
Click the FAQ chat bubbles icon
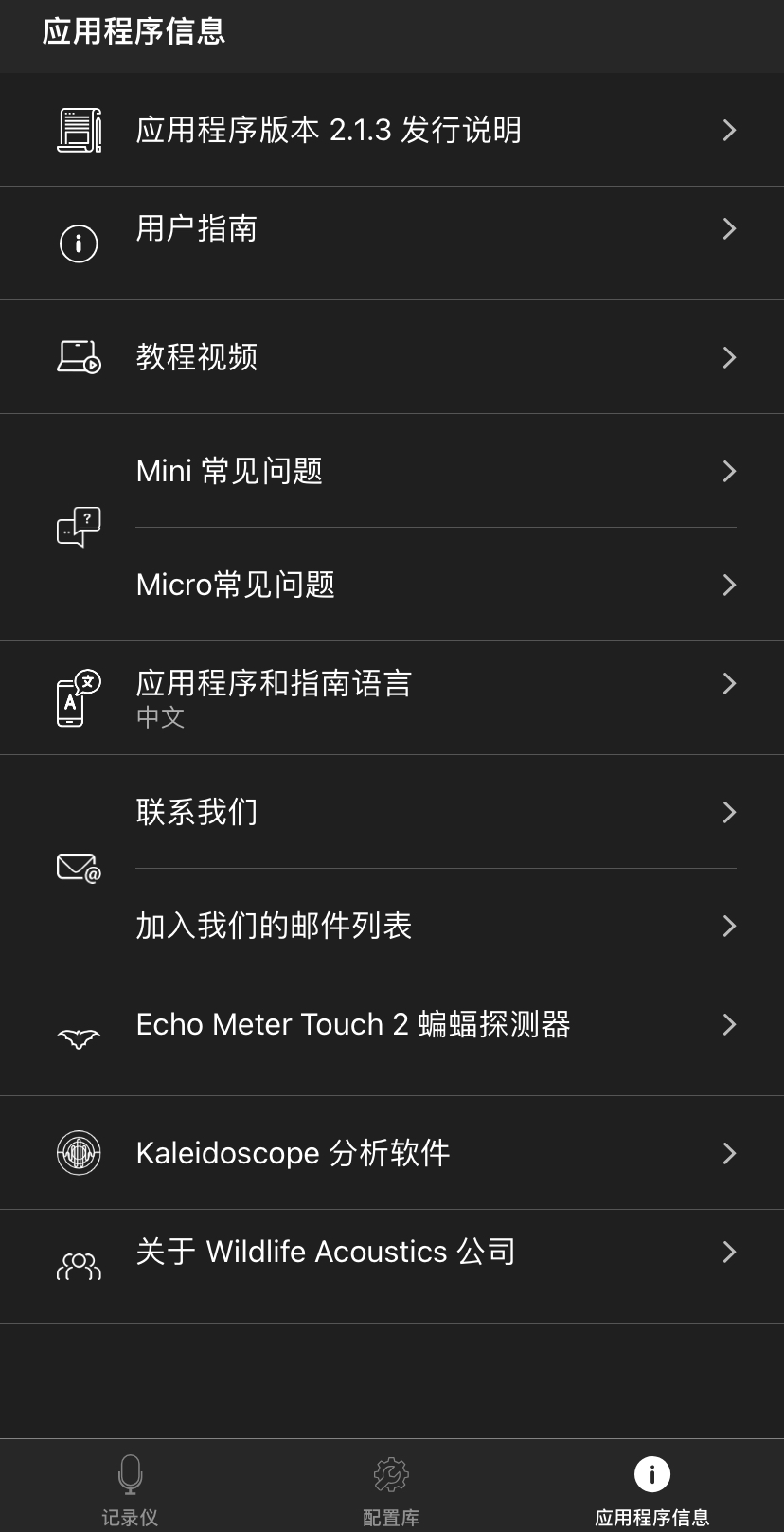(x=79, y=528)
